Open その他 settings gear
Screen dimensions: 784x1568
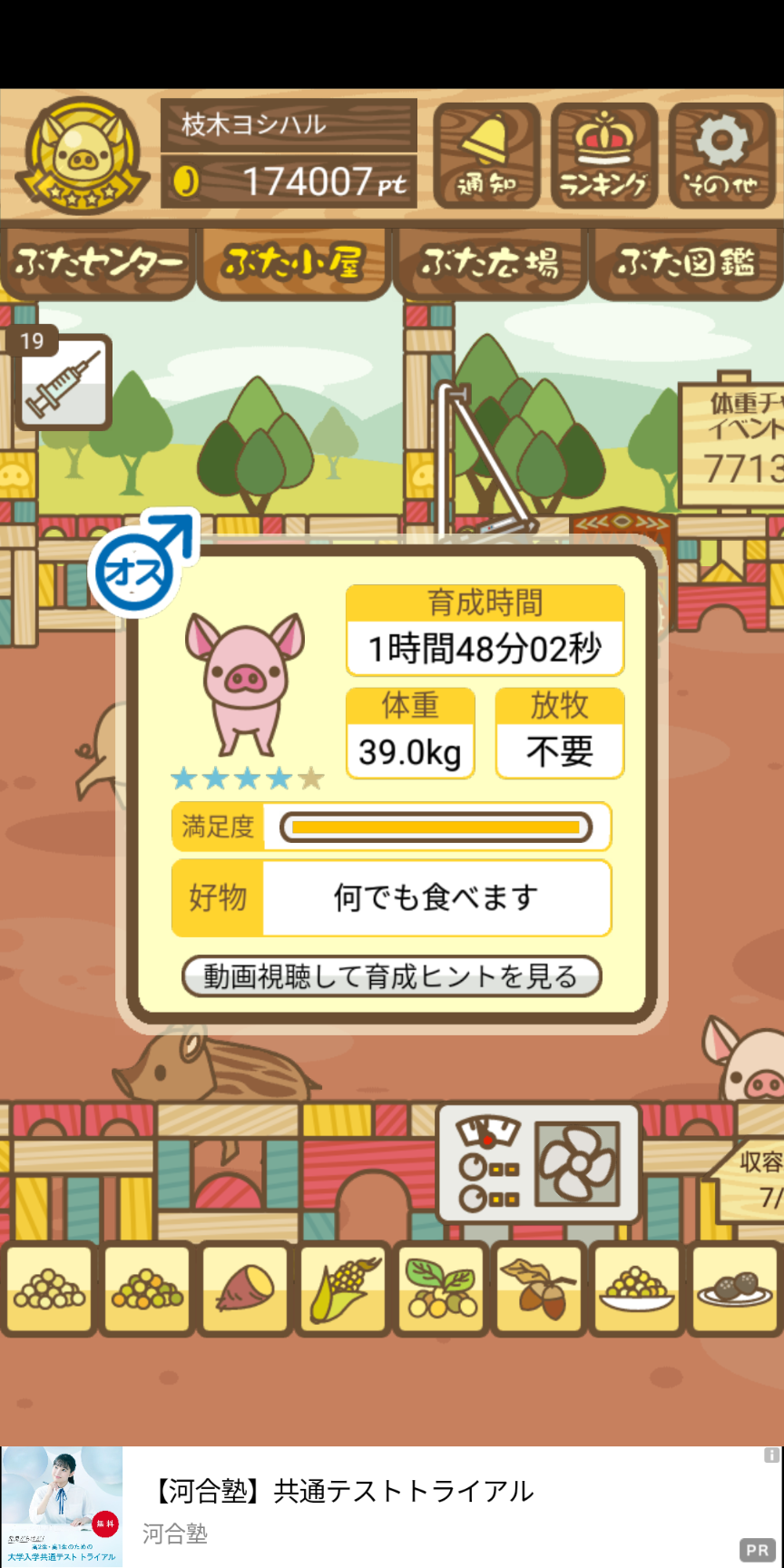[722, 156]
